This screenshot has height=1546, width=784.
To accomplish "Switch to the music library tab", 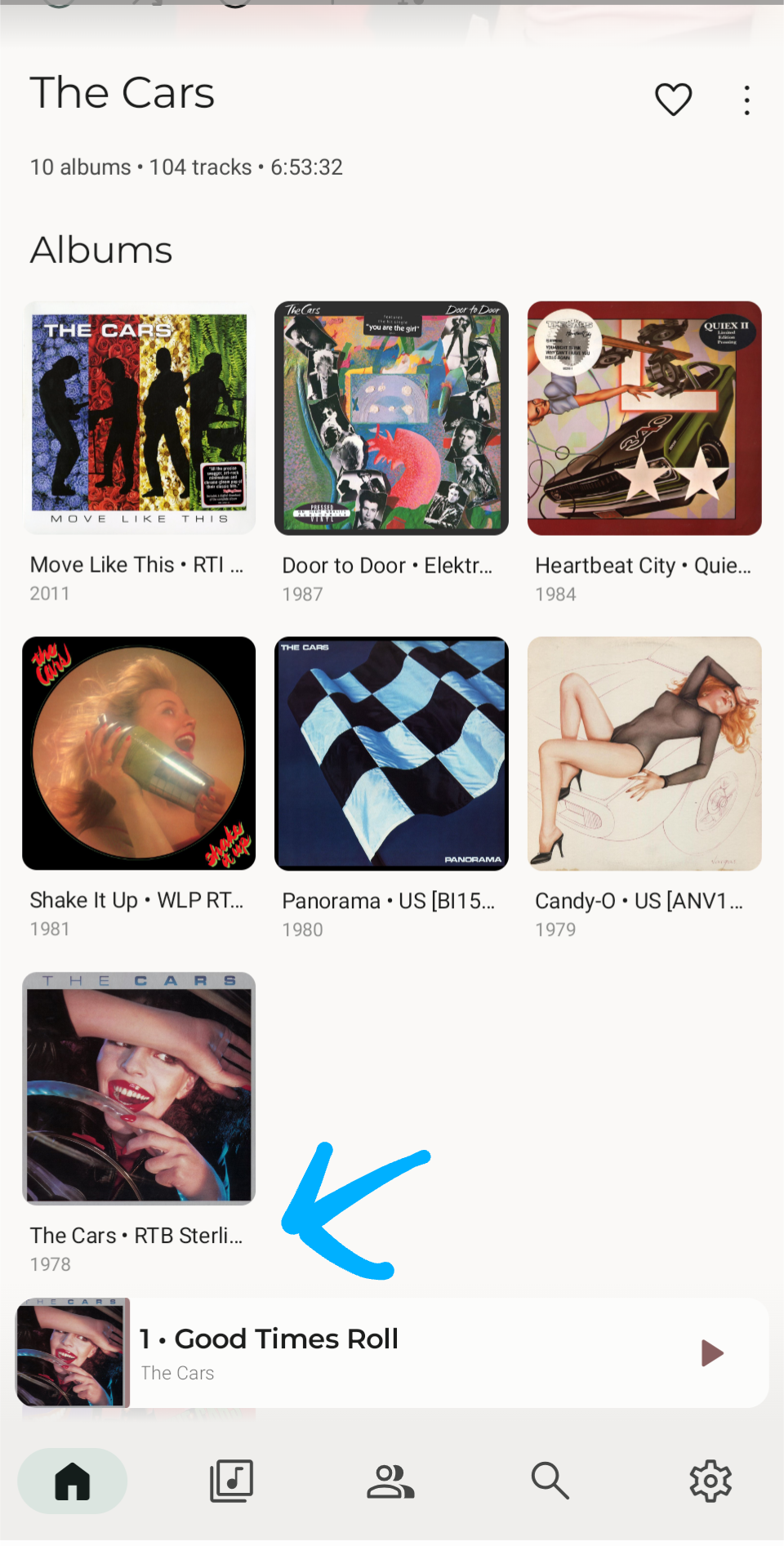I will tap(231, 1481).
